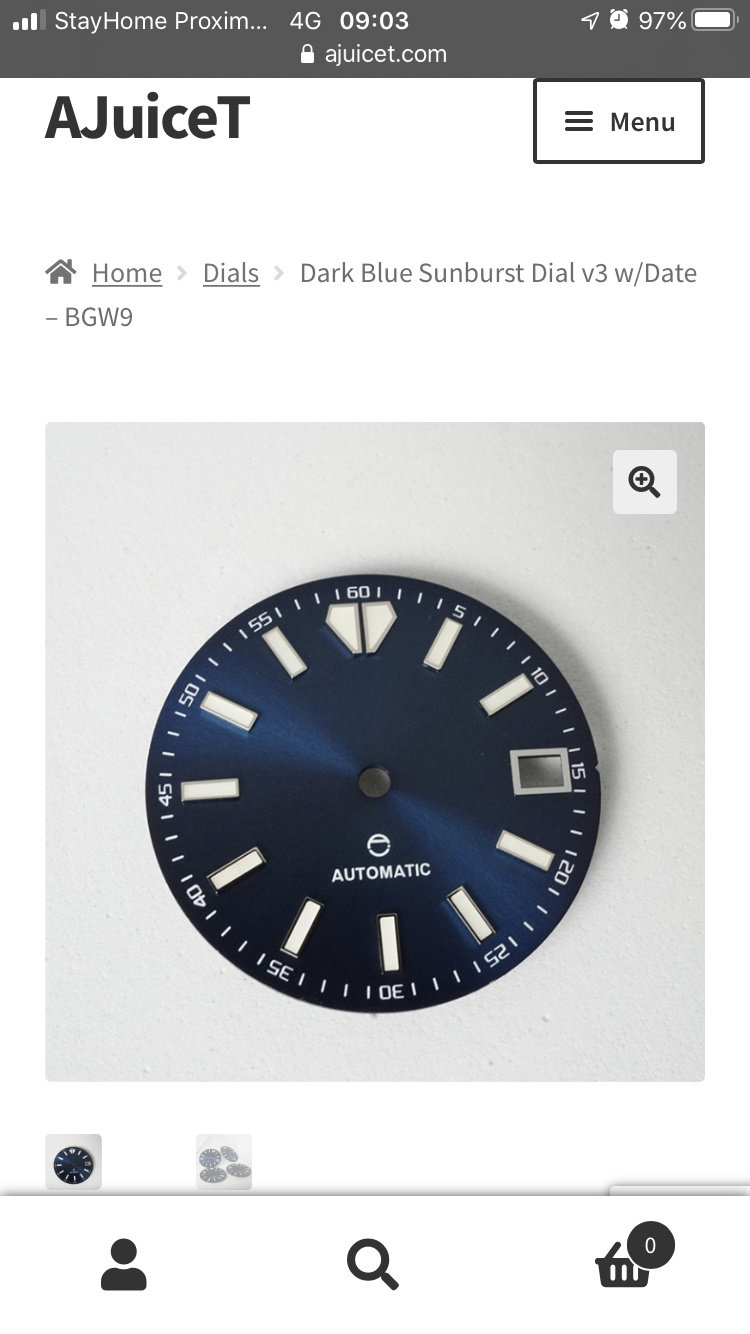Image resolution: width=750 pixels, height=1334 pixels.
Task: Select the first dark blue dial thumbnail
Action: tap(74, 1162)
